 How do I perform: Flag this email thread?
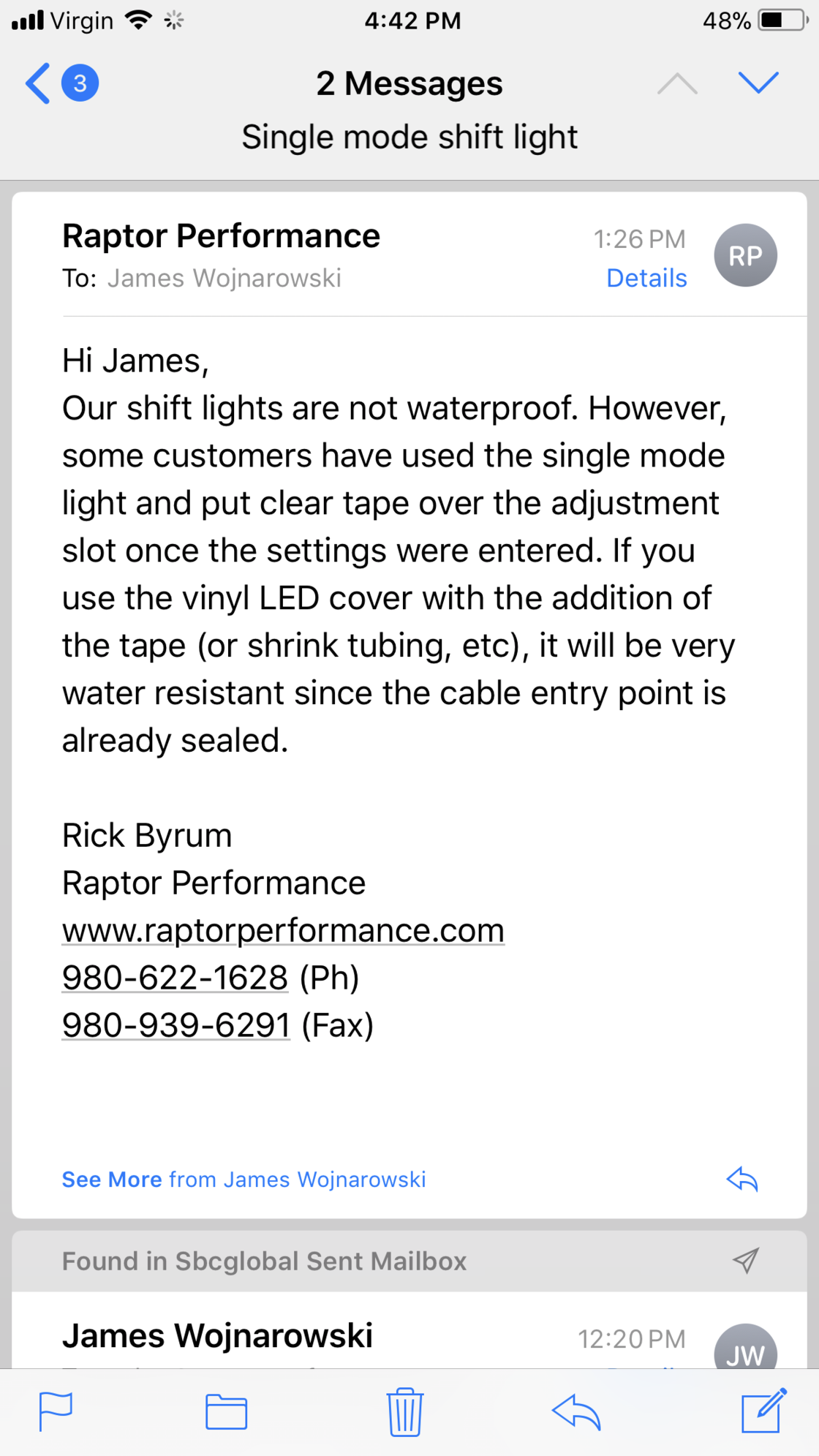click(x=56, y=1411)
